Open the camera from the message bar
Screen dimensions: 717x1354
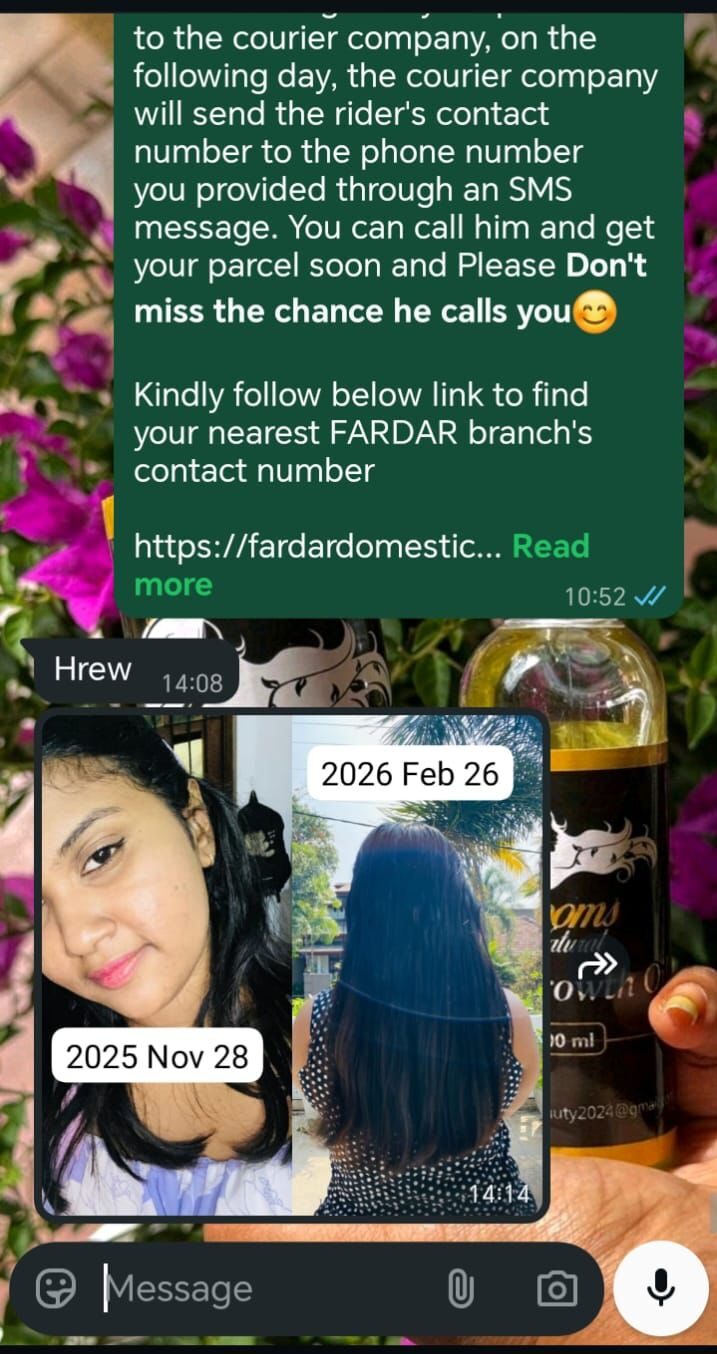coord(557,1290)
